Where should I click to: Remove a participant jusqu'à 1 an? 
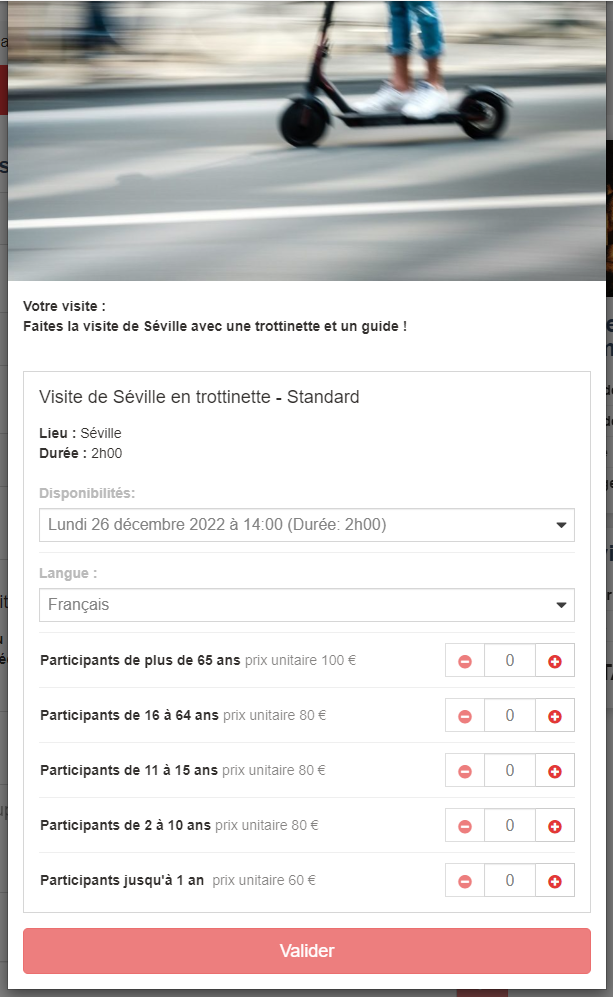[465, 881]
